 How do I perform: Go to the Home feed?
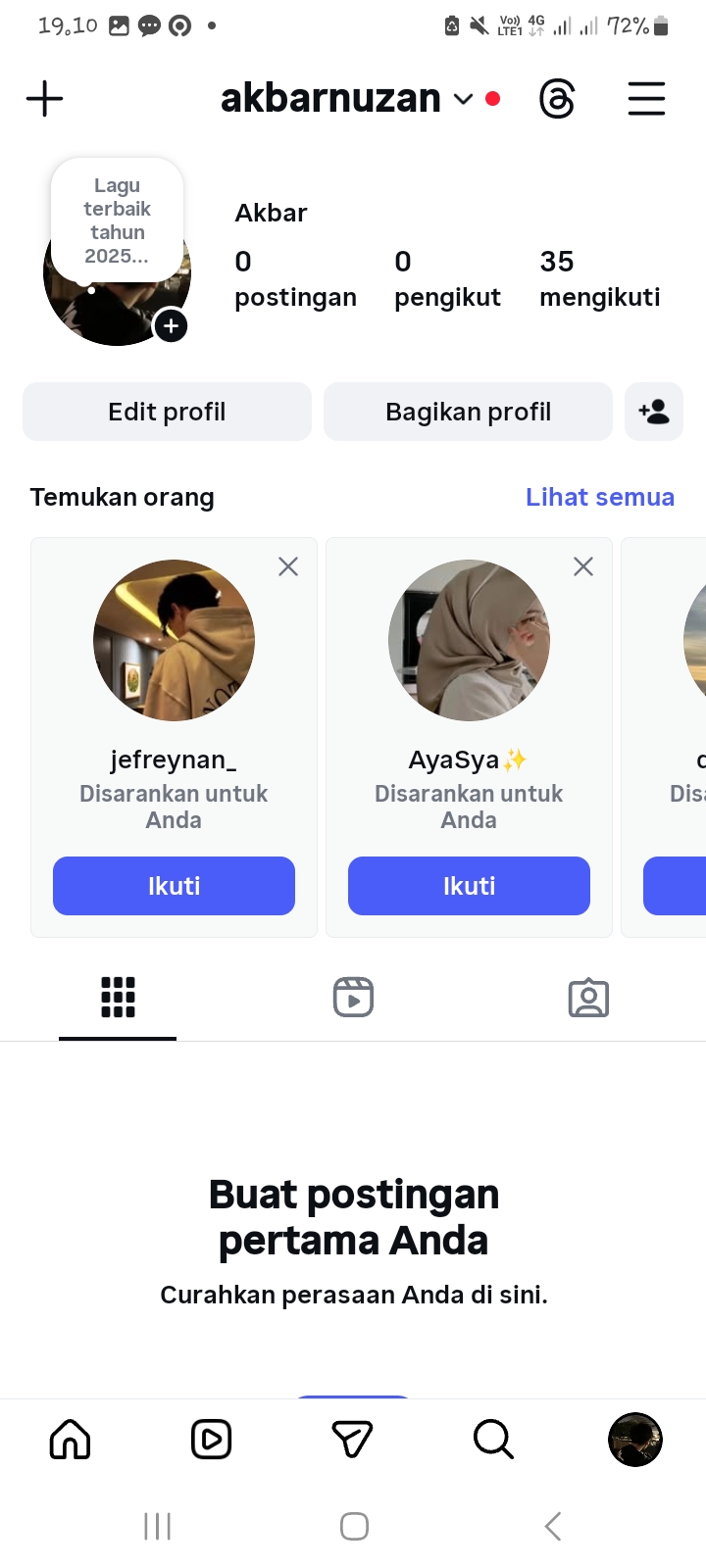71,1440
